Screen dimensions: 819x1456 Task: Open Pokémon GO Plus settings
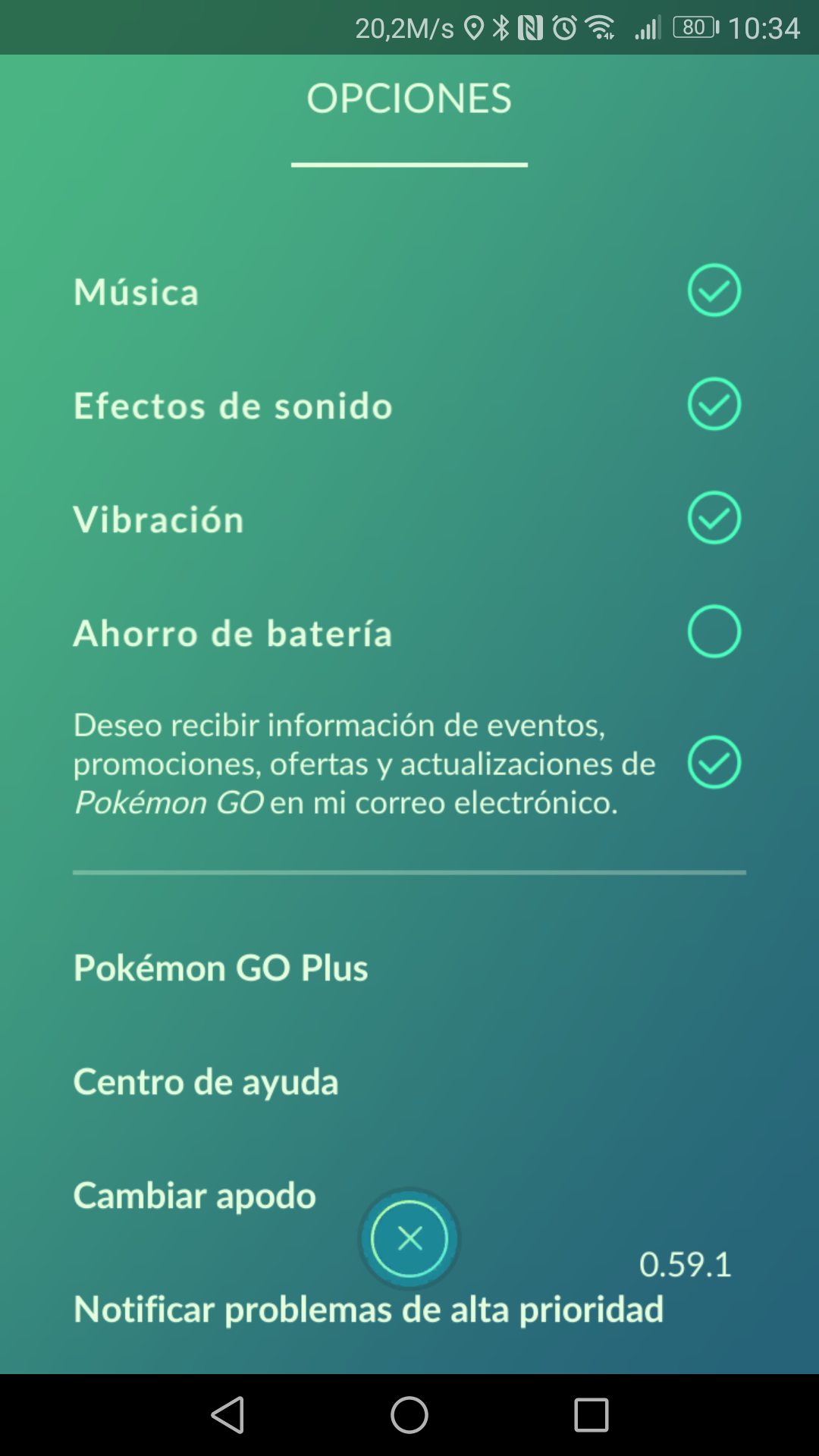pos(221,967)
